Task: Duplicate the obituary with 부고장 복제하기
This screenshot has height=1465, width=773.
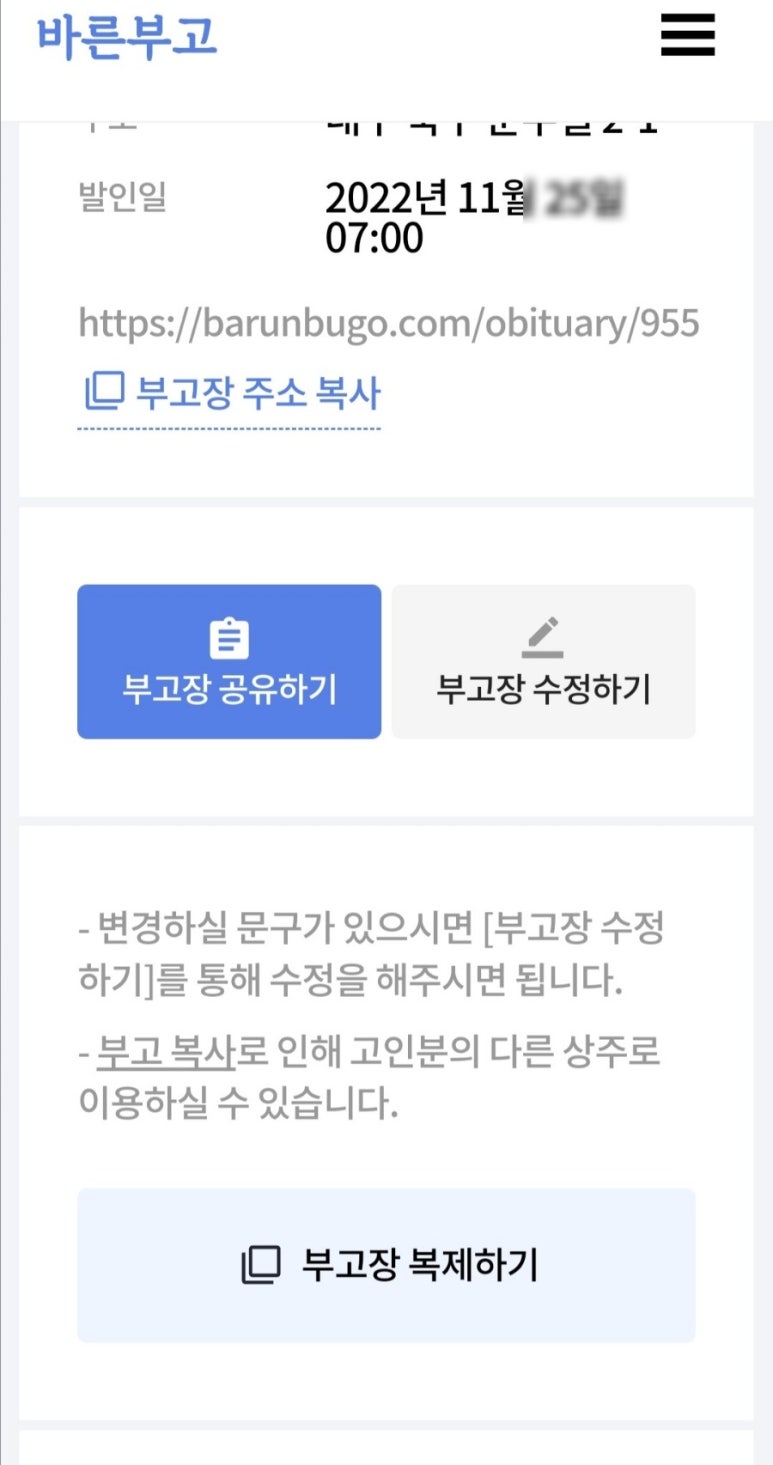Action: [386, 1265]
